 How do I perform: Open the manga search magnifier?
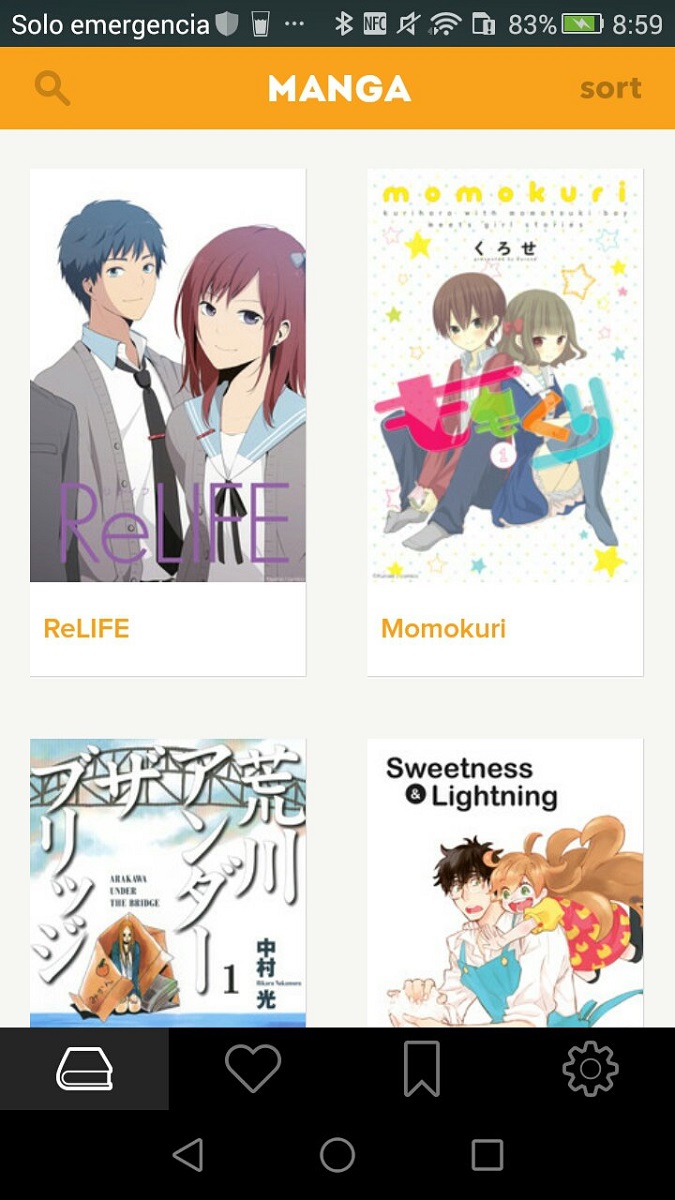(x=52, y=88)
